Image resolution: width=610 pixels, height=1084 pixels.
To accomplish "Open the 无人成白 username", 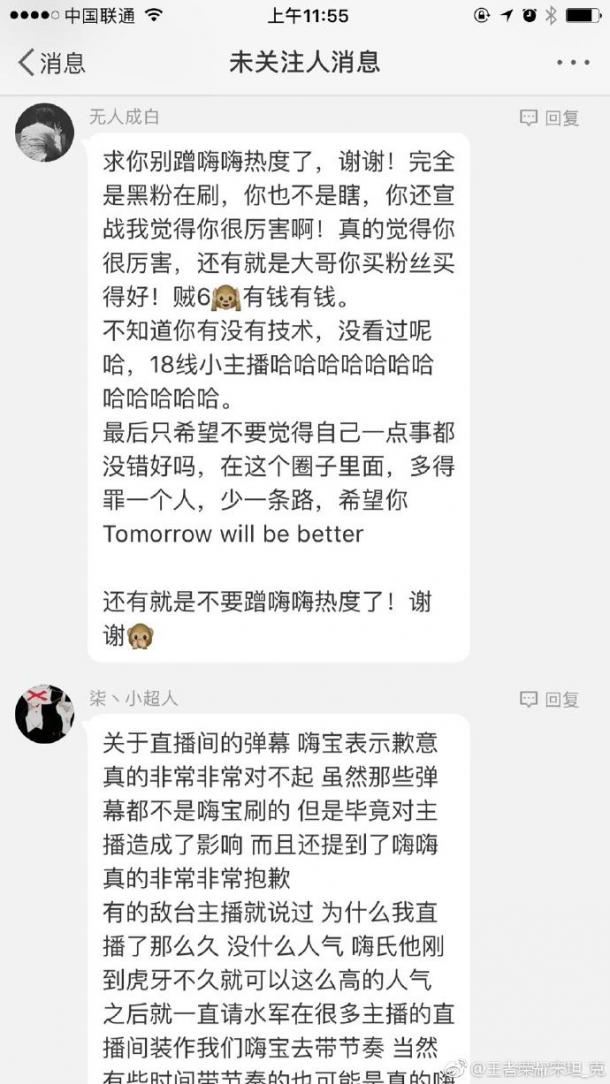I will tap(124, 118).
